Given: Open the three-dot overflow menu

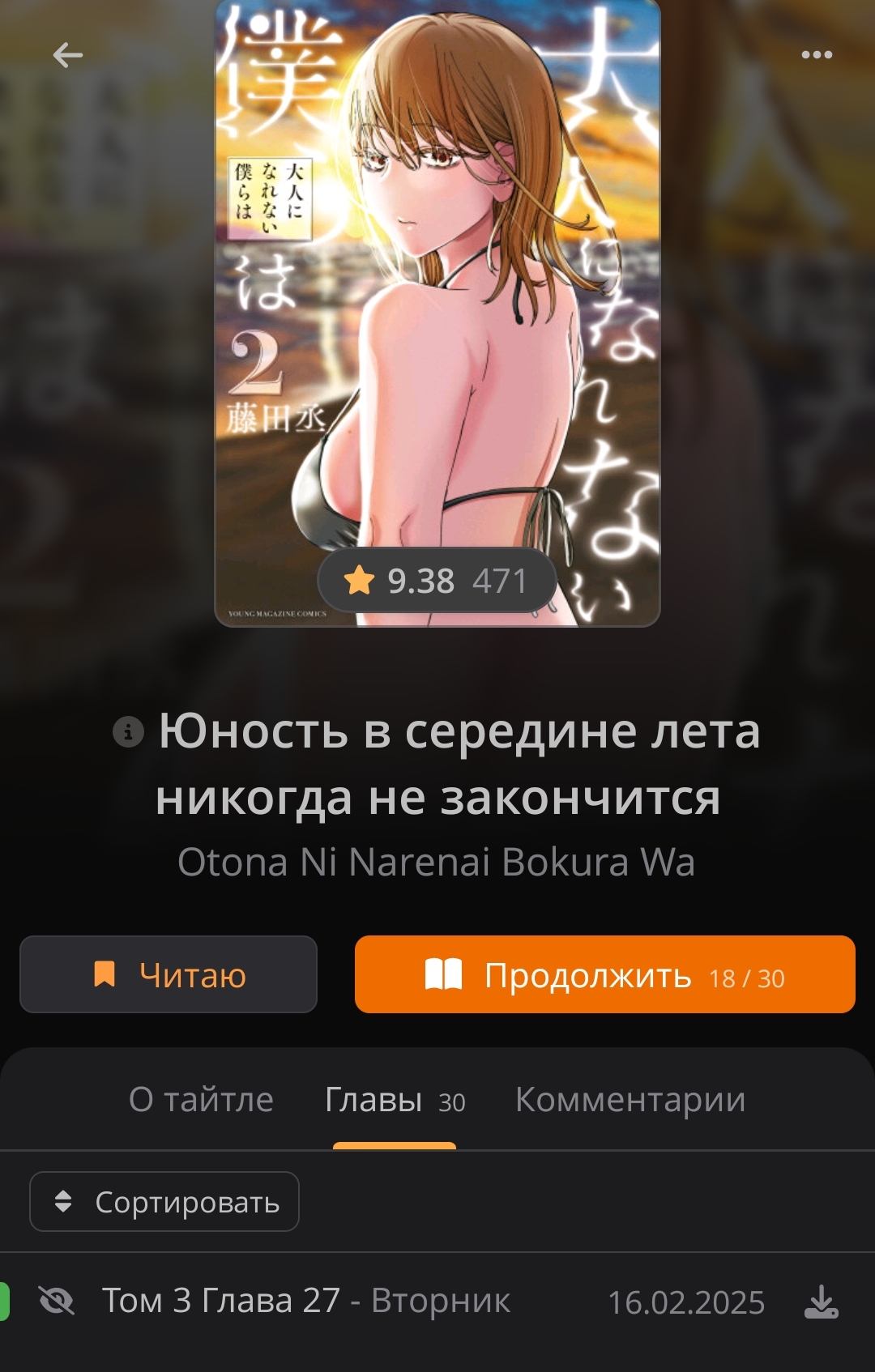Looking at the screenshot, I should [817, 55].
